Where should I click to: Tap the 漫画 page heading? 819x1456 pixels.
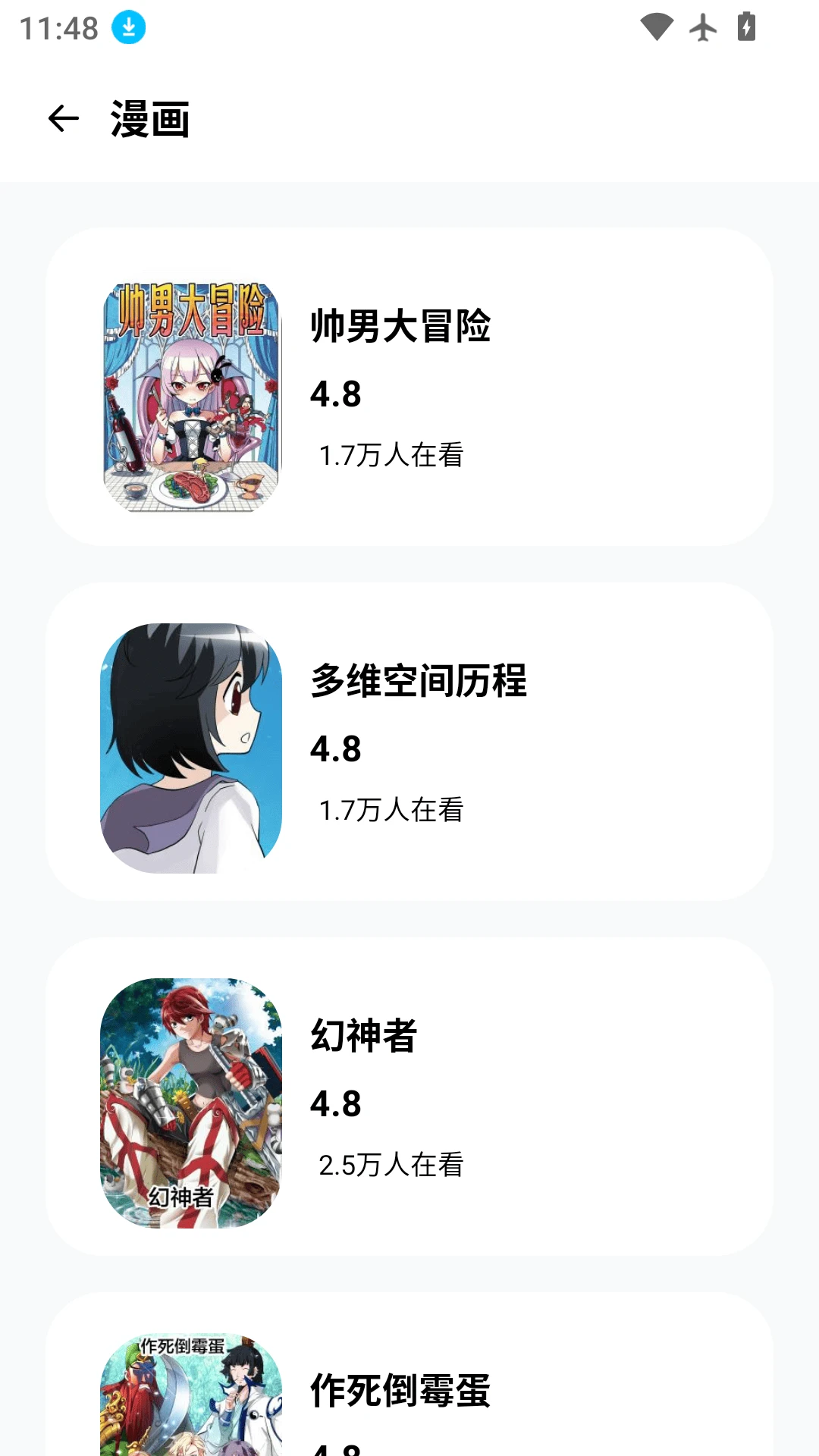point(149,118)
